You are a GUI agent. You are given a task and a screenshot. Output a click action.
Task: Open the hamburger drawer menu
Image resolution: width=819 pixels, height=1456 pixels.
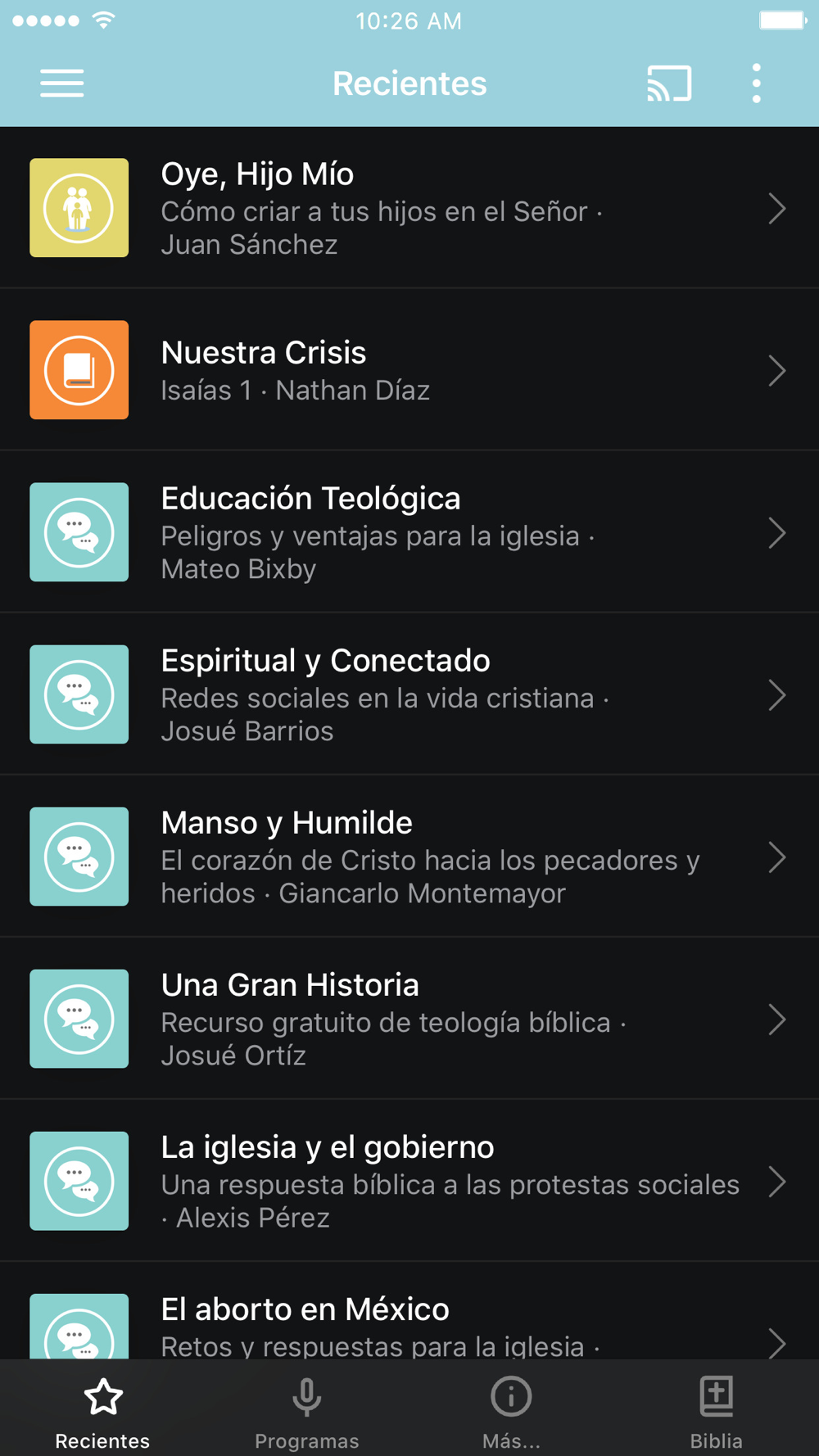pos(62,84)
